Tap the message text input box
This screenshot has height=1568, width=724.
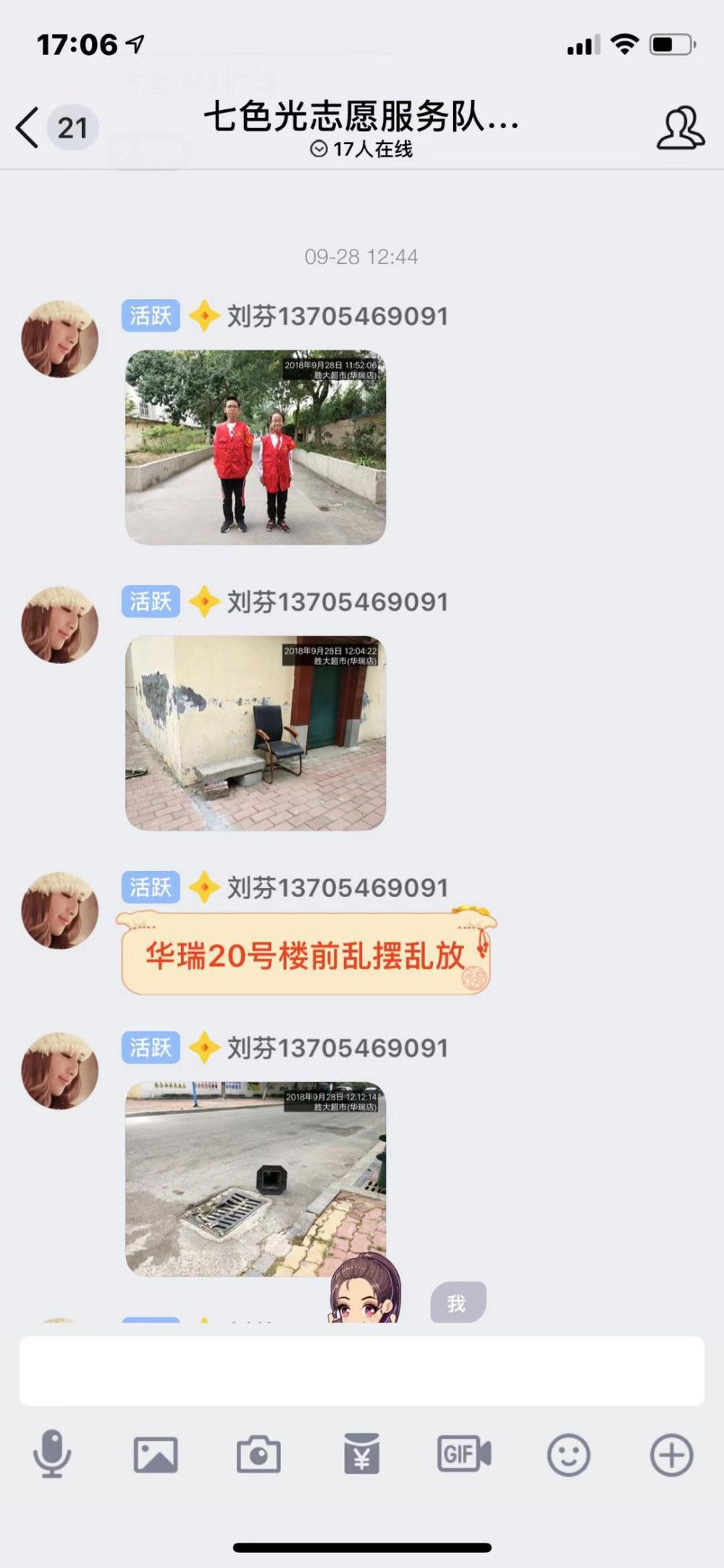[x=361, y=1370]
